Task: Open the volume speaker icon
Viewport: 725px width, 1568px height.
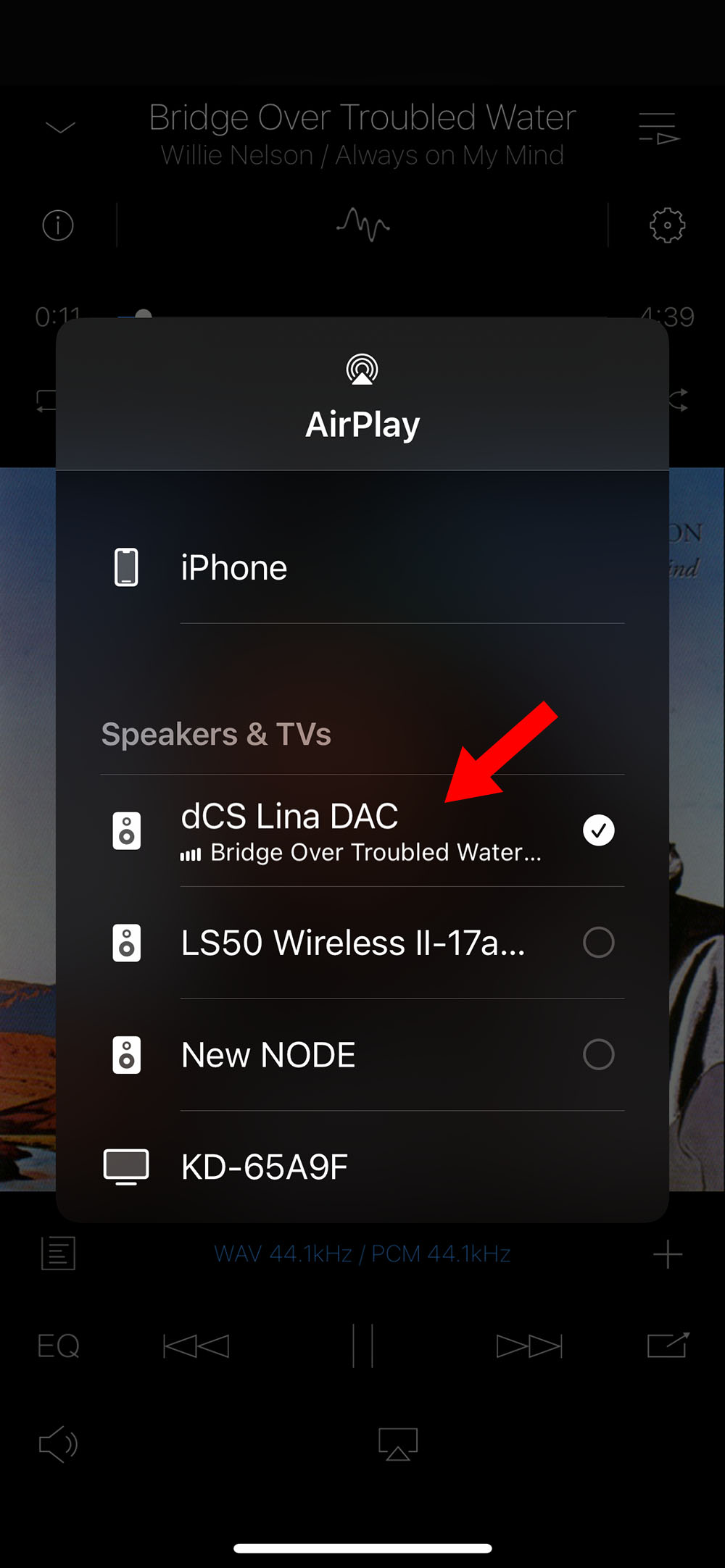Action: coord(58,1444)
